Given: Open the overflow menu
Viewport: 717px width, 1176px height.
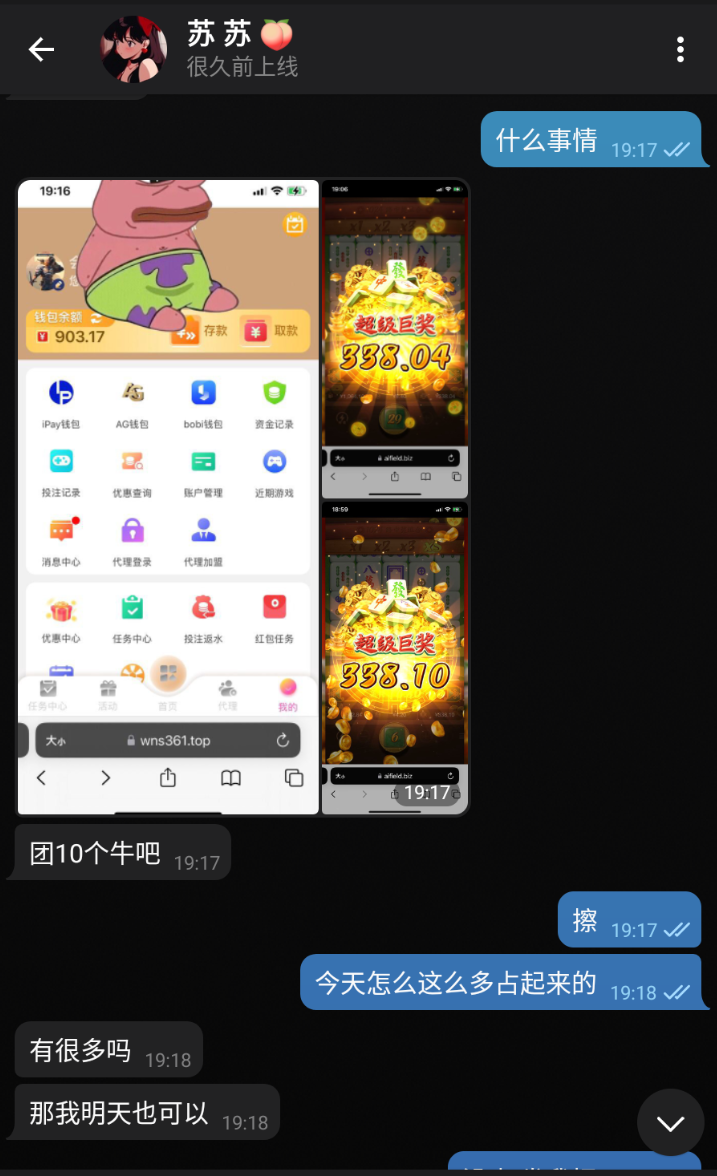Looking at the screenshot, I should pos(680,49).
